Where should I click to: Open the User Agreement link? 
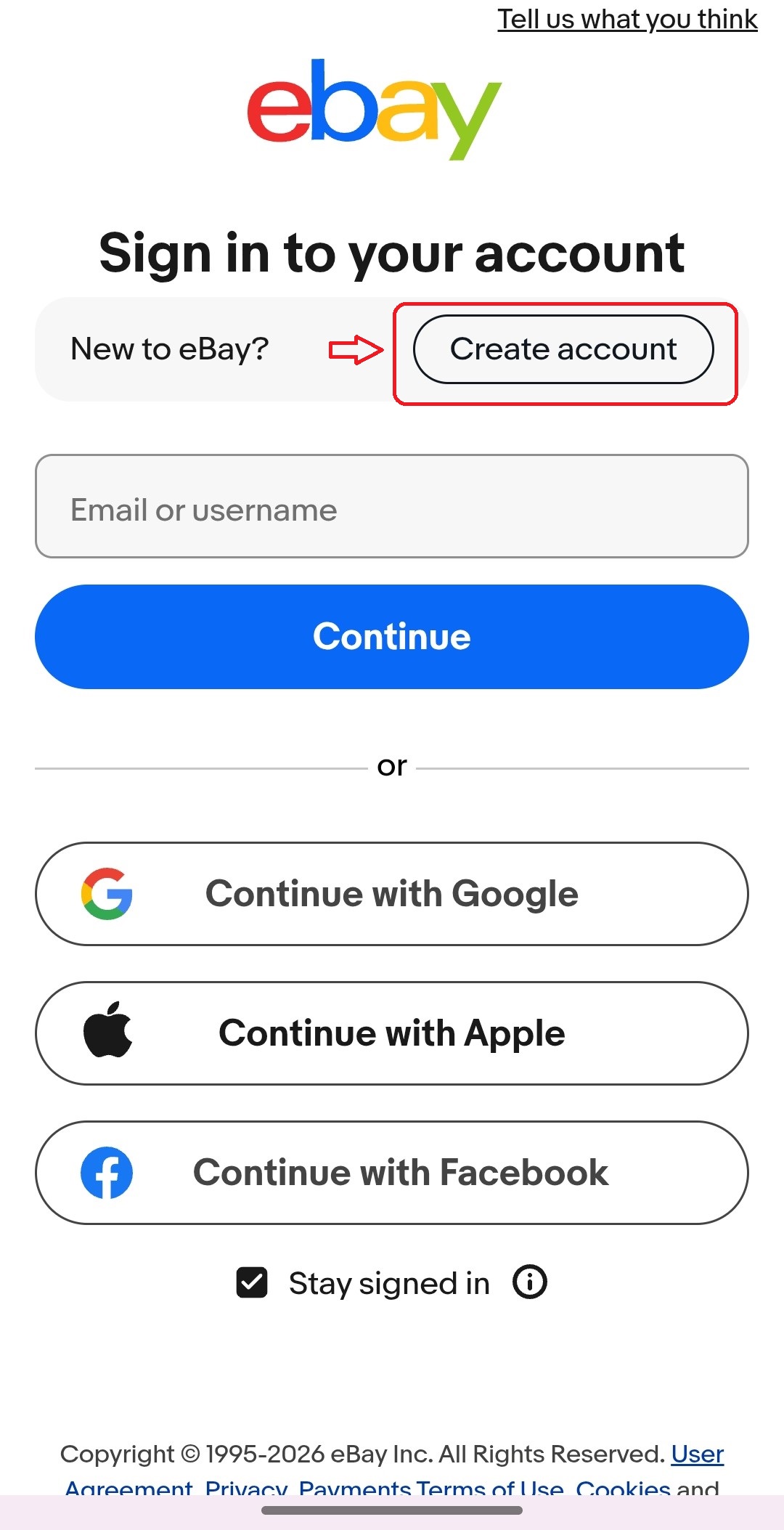[x=697, y=1454]
